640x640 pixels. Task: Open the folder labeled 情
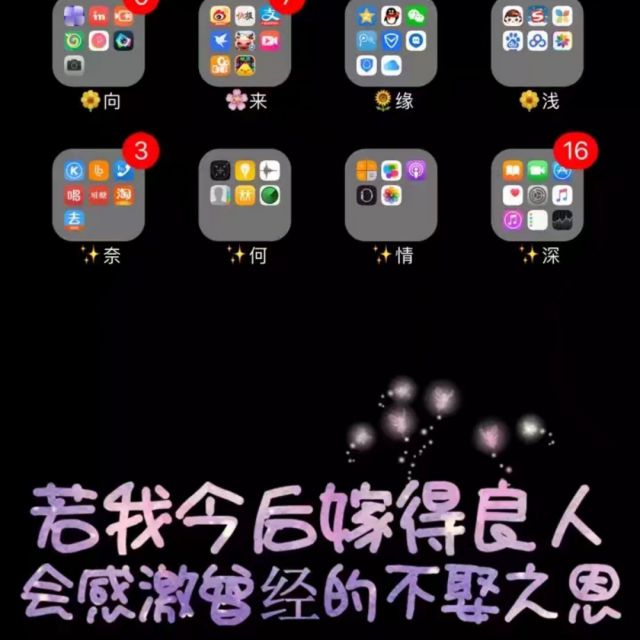coord(391,195)
